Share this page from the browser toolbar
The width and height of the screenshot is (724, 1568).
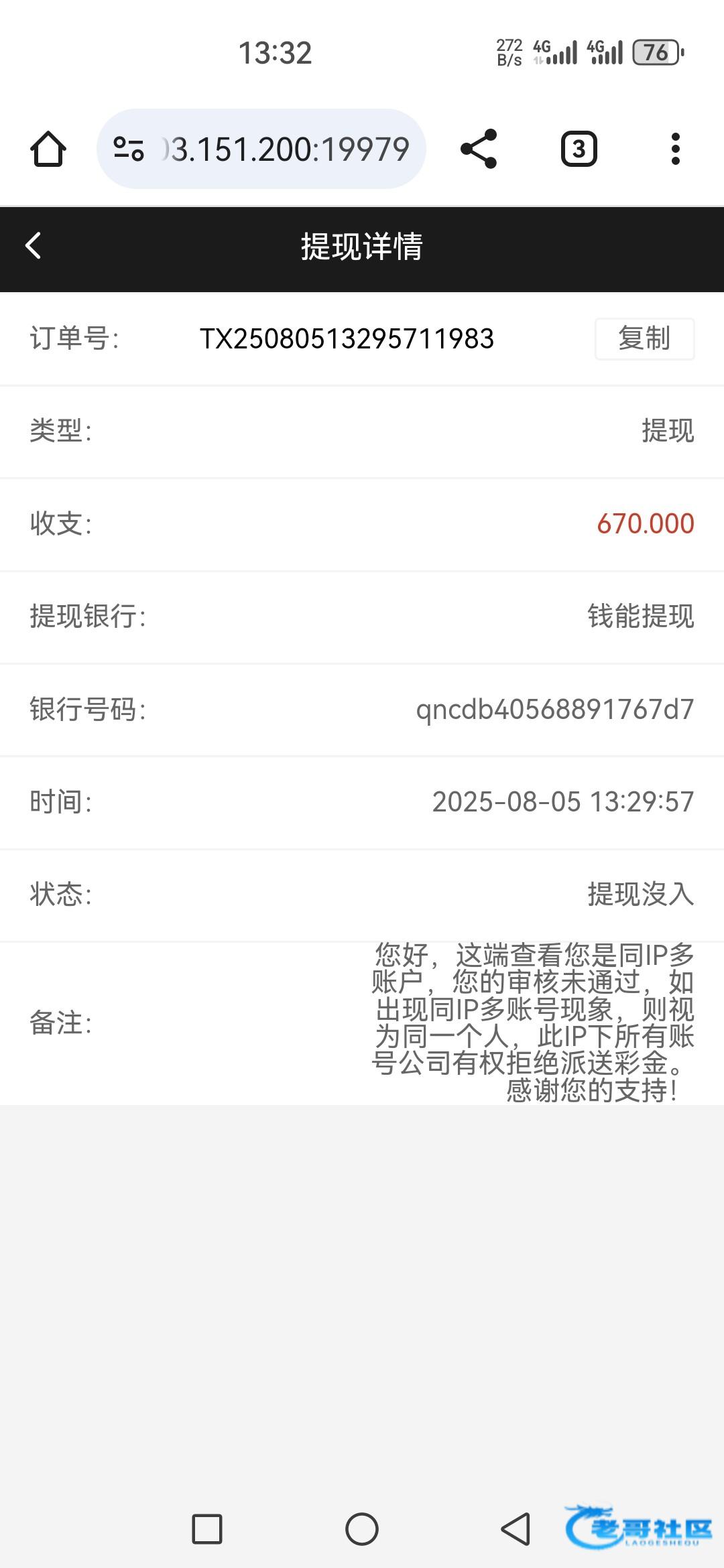coord(479,149)
